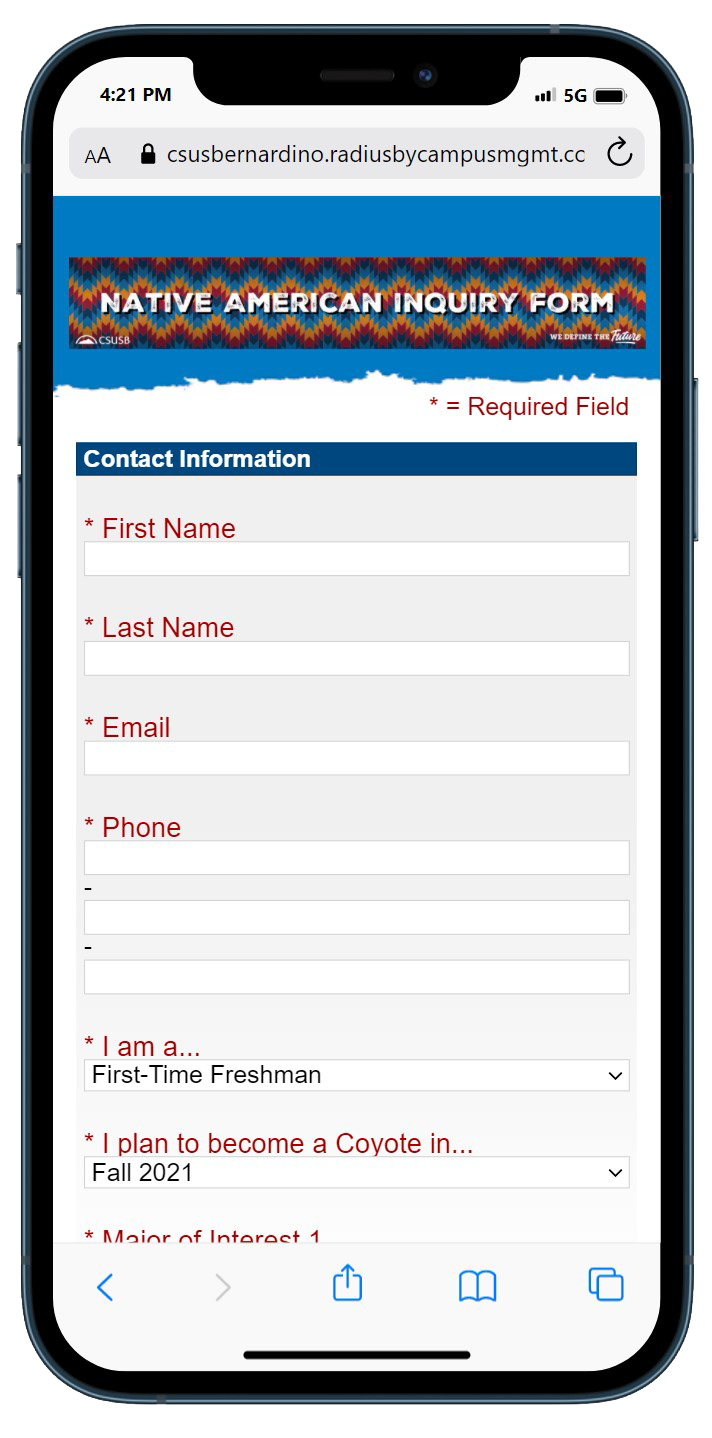The image size is (712, 1438).
Task: Focus the Email input field
Action: tap(356, 758)
